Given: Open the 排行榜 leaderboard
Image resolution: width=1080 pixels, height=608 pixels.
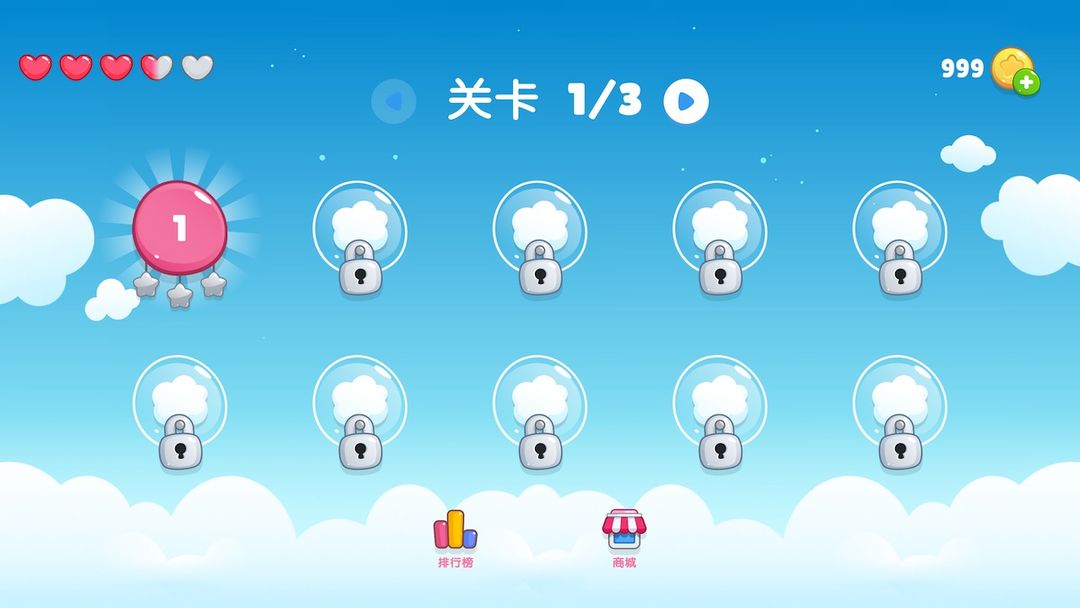Looking at the screenshot, I should (x=455, y=537).
